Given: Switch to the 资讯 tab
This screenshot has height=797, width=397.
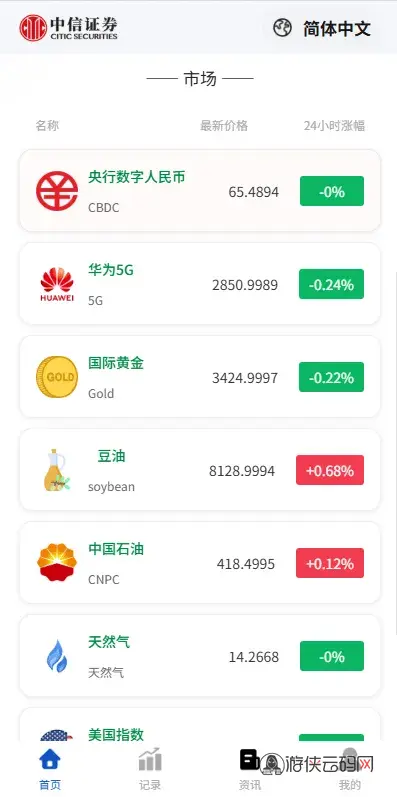Looking at the screenshot, I should 250,769.
